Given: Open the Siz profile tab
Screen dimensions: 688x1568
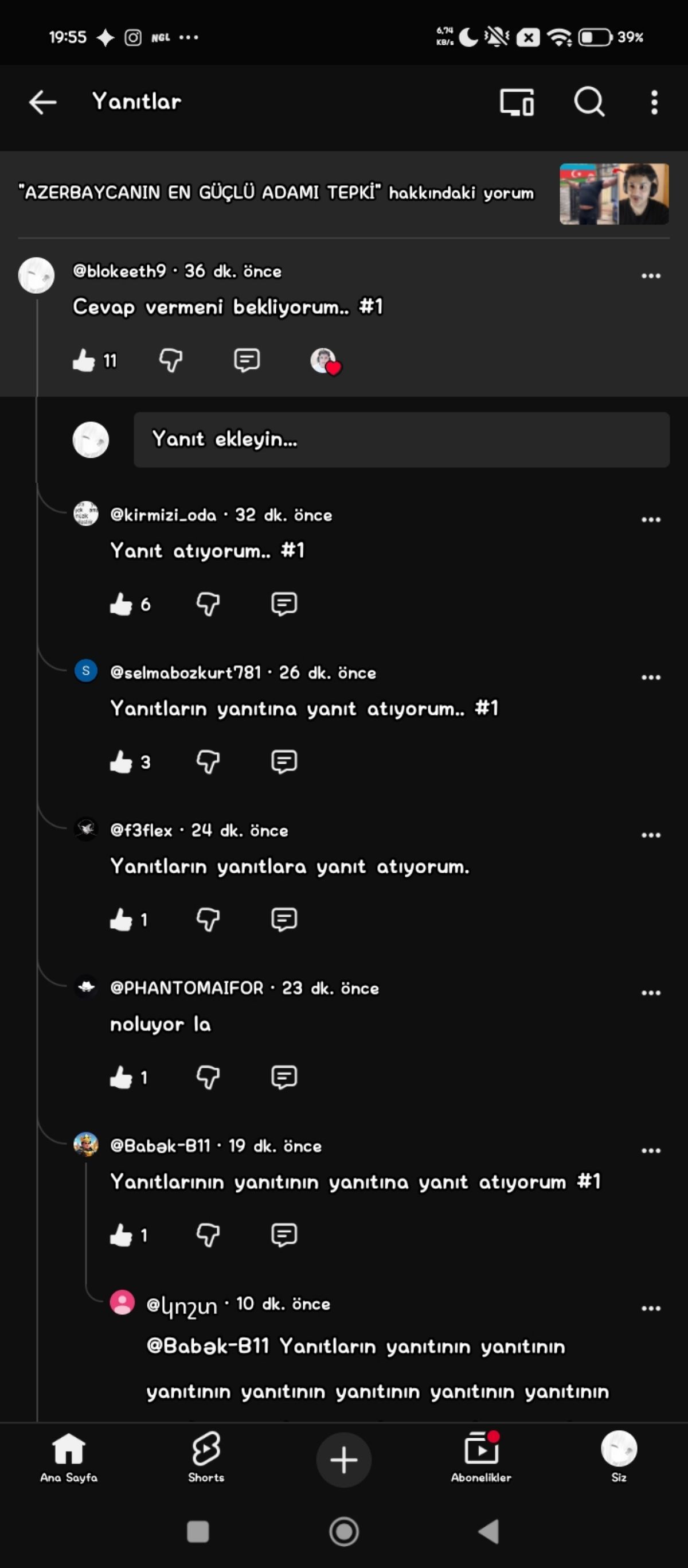Looking at the screenshot, I should [x=619, y=1457].
